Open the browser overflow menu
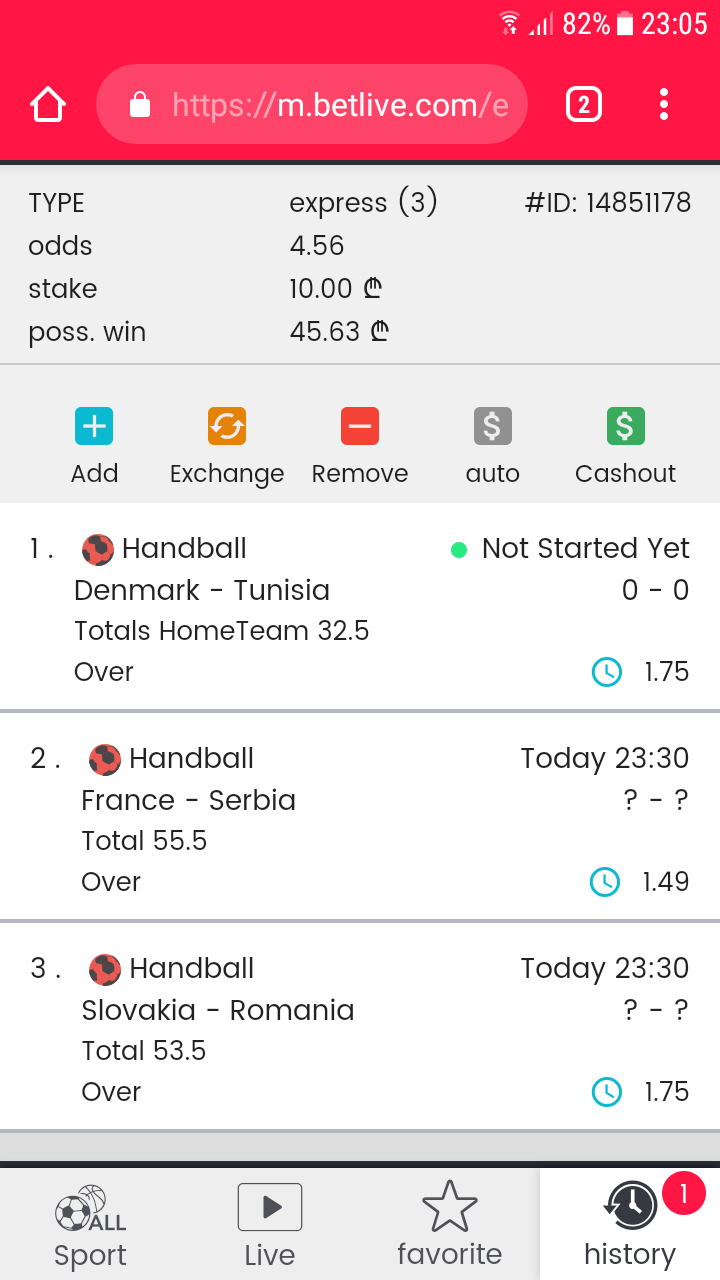This screenshot has width=720, height=1280. coord(664,104)
